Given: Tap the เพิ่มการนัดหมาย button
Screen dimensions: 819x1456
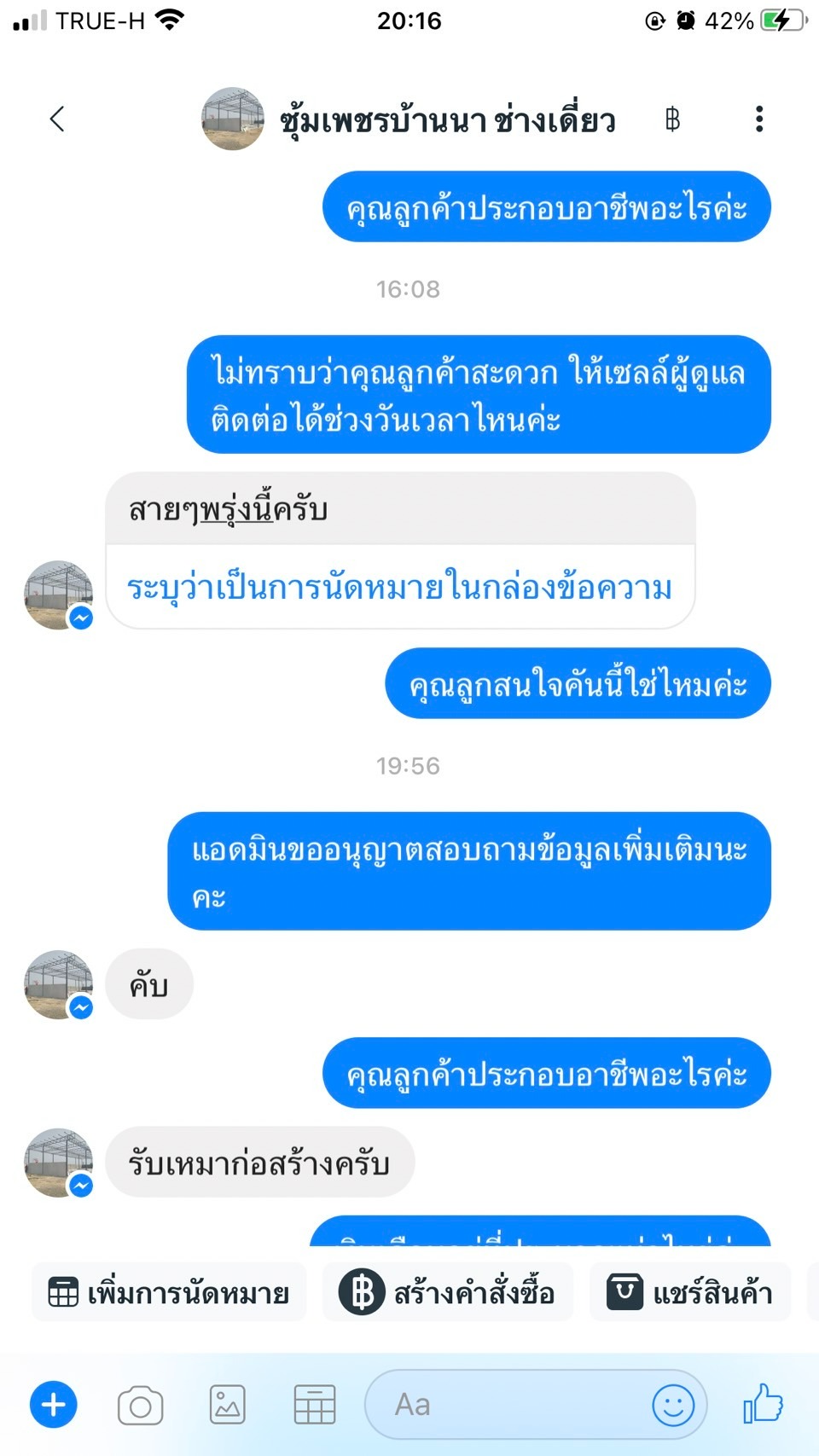Looking at the screenshot, I should pos(169,1293).
